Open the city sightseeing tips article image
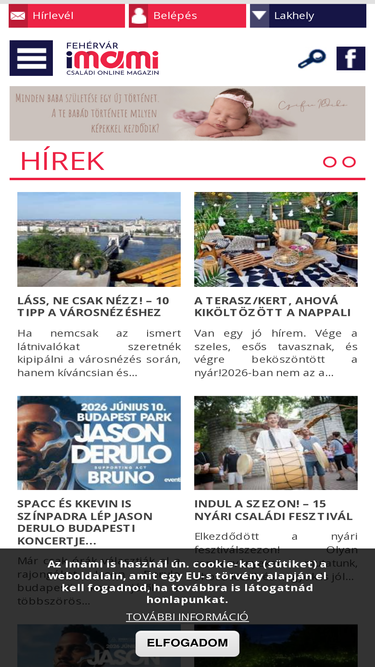The image size is (375, 667). [x=99, y=239]
